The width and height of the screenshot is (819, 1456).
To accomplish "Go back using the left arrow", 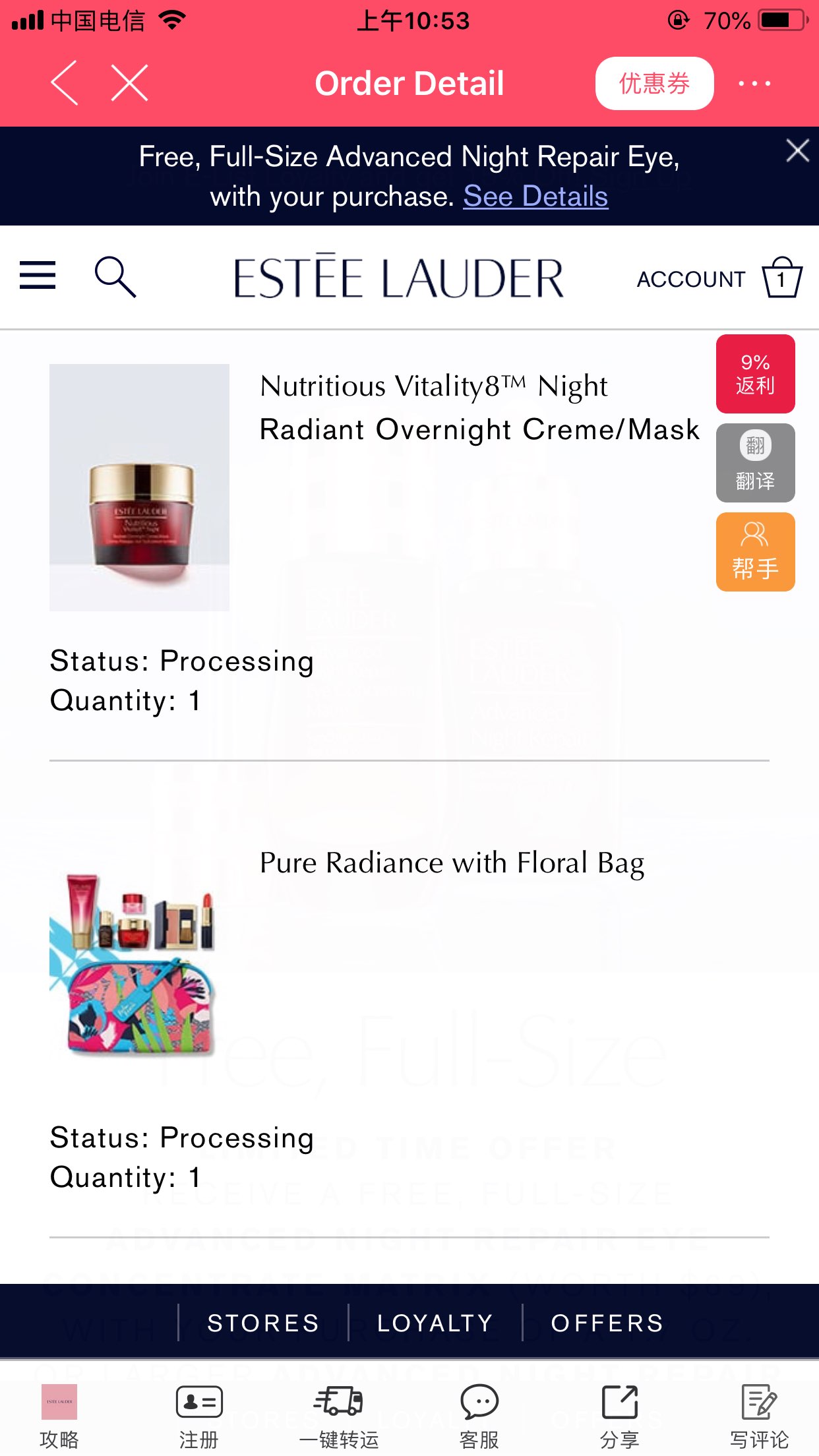I will click(x=65, y=83).
